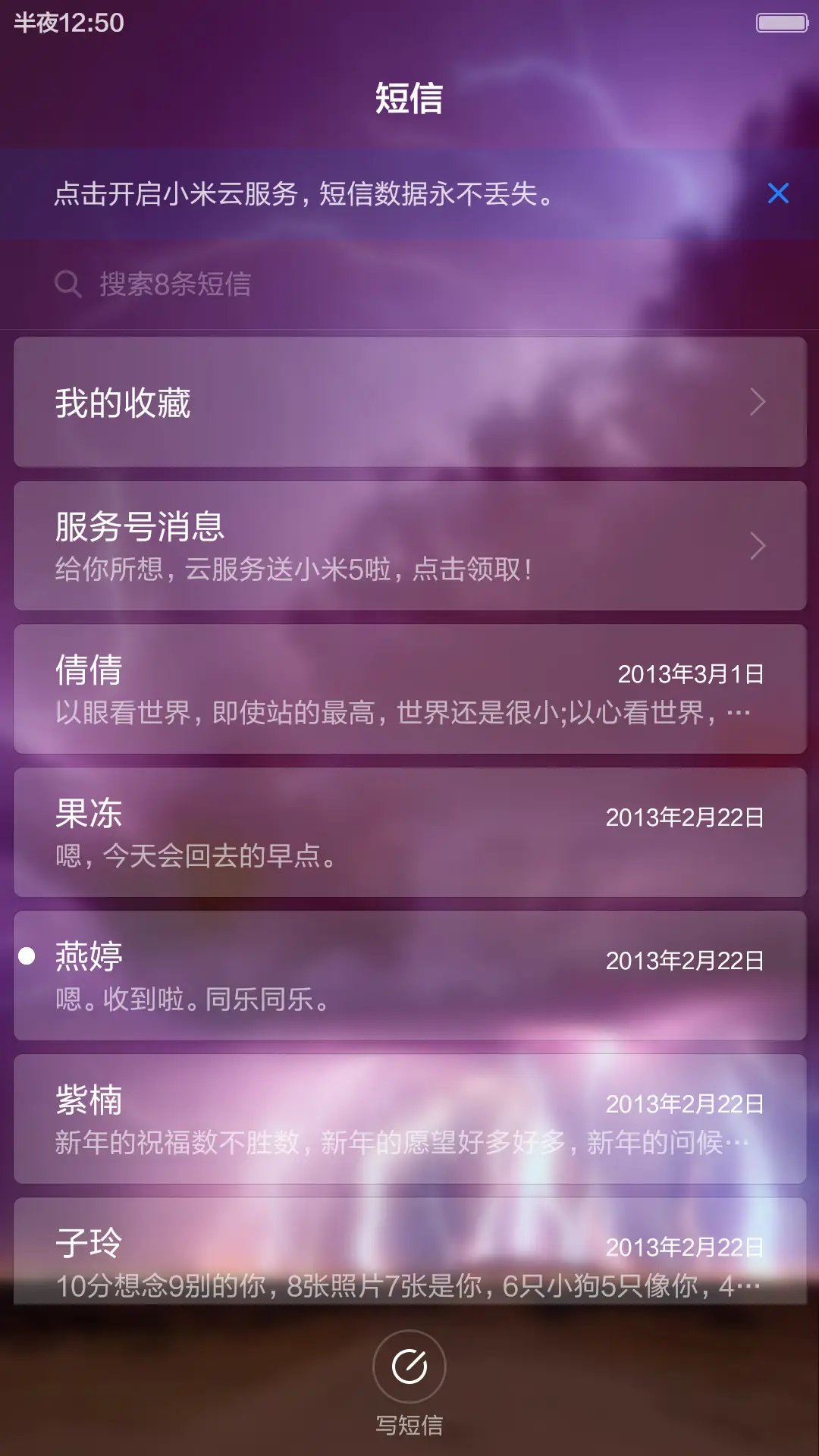The image size is (819, 1456).
Task: View the message thread from 果冻
Action: (x=409, y=832)
